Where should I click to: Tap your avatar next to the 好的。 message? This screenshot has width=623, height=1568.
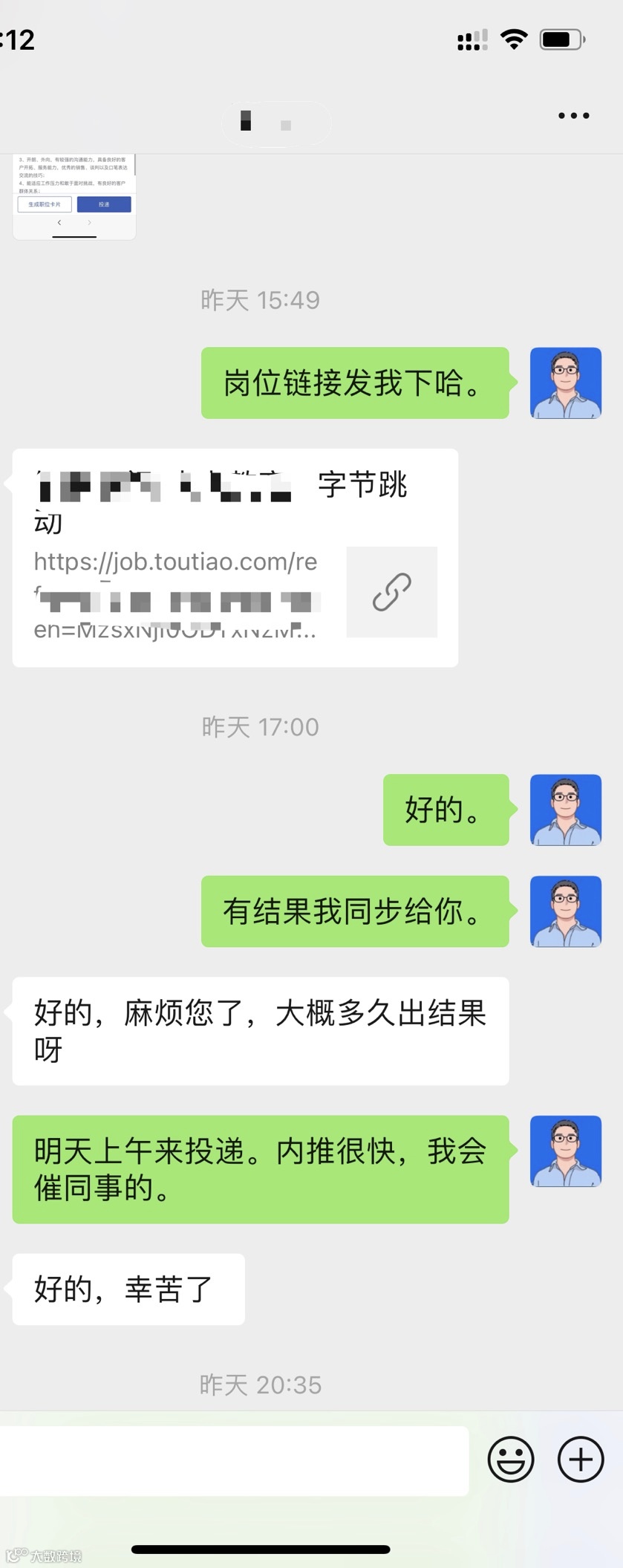565,810
